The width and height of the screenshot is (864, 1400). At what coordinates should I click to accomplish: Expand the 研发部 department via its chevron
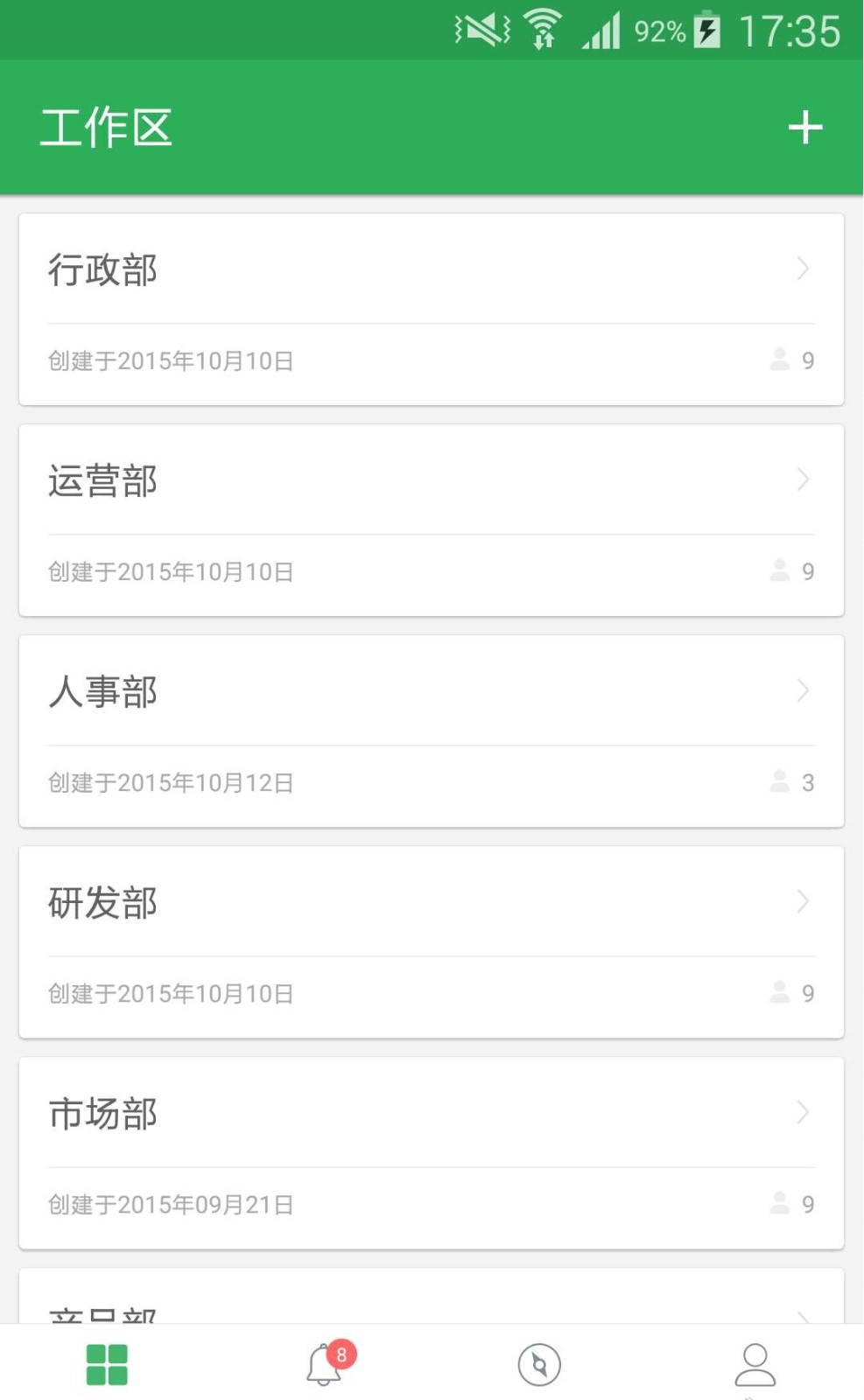[803, 902]
